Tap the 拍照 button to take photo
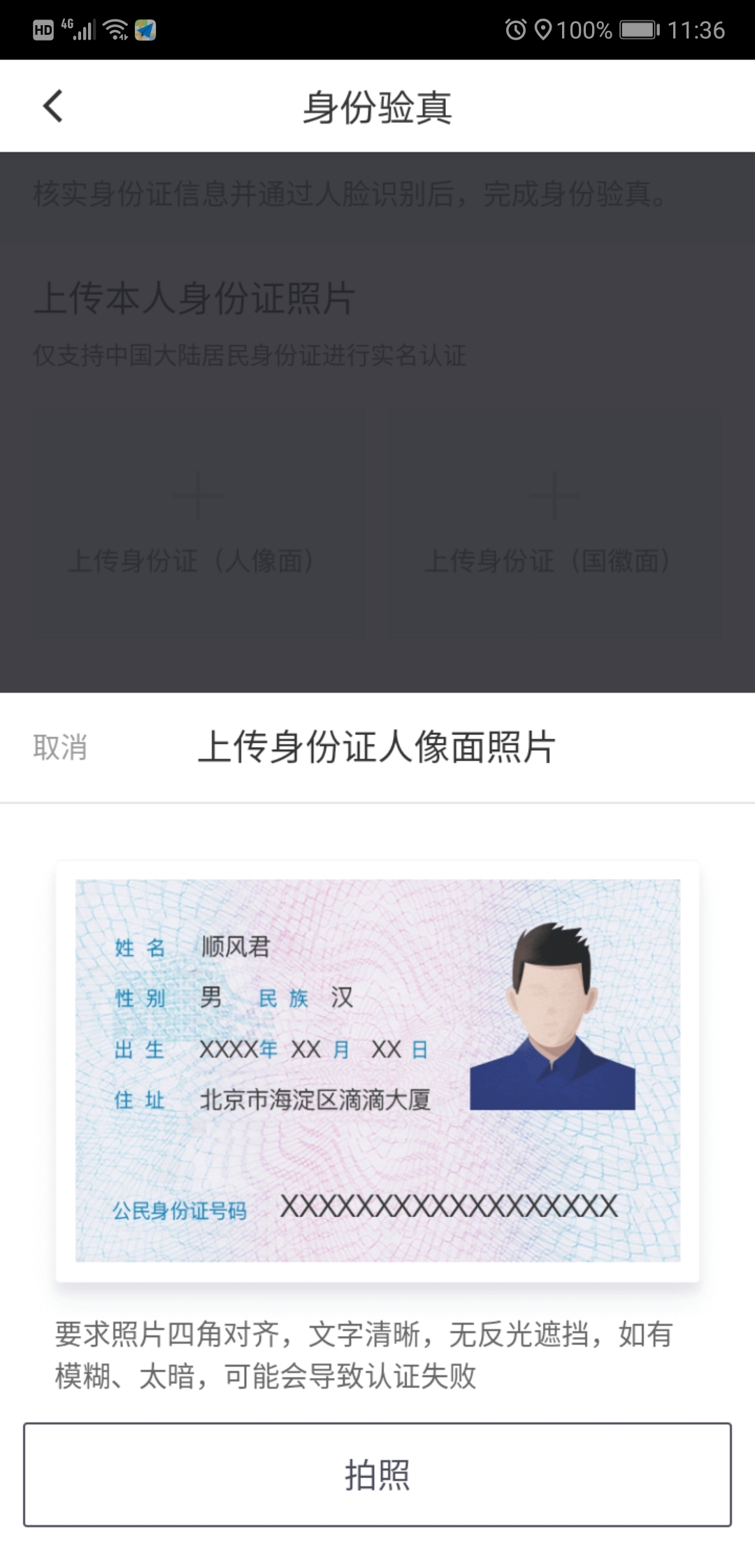Screen dimensions: 755x1568 click(377, 1475)
